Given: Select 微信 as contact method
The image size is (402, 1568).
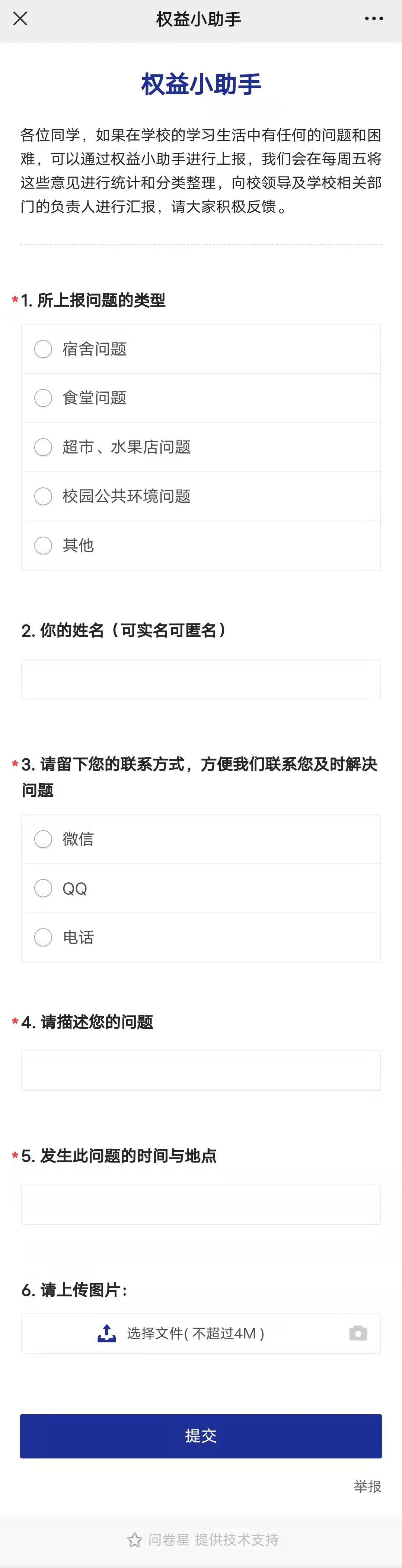Looking at the screenshot, I should [43, 840].
